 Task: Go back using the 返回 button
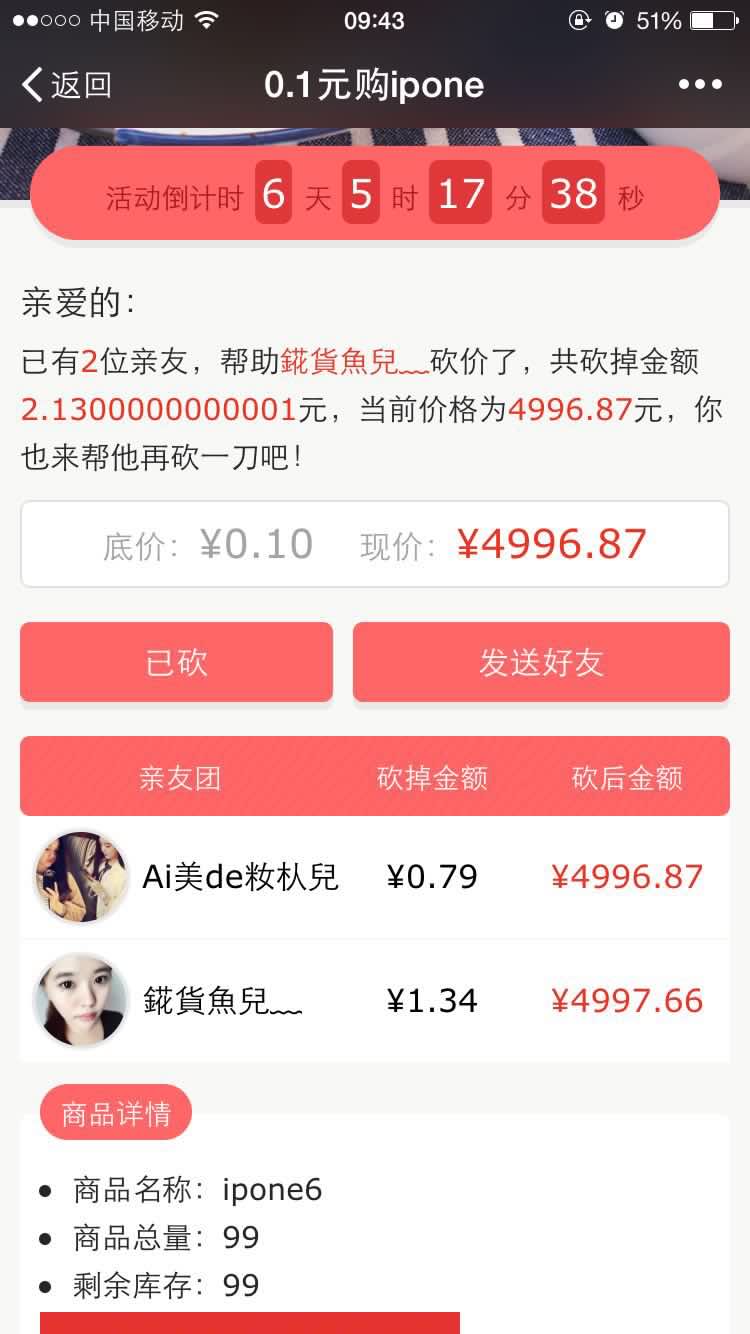click(67, 85)
